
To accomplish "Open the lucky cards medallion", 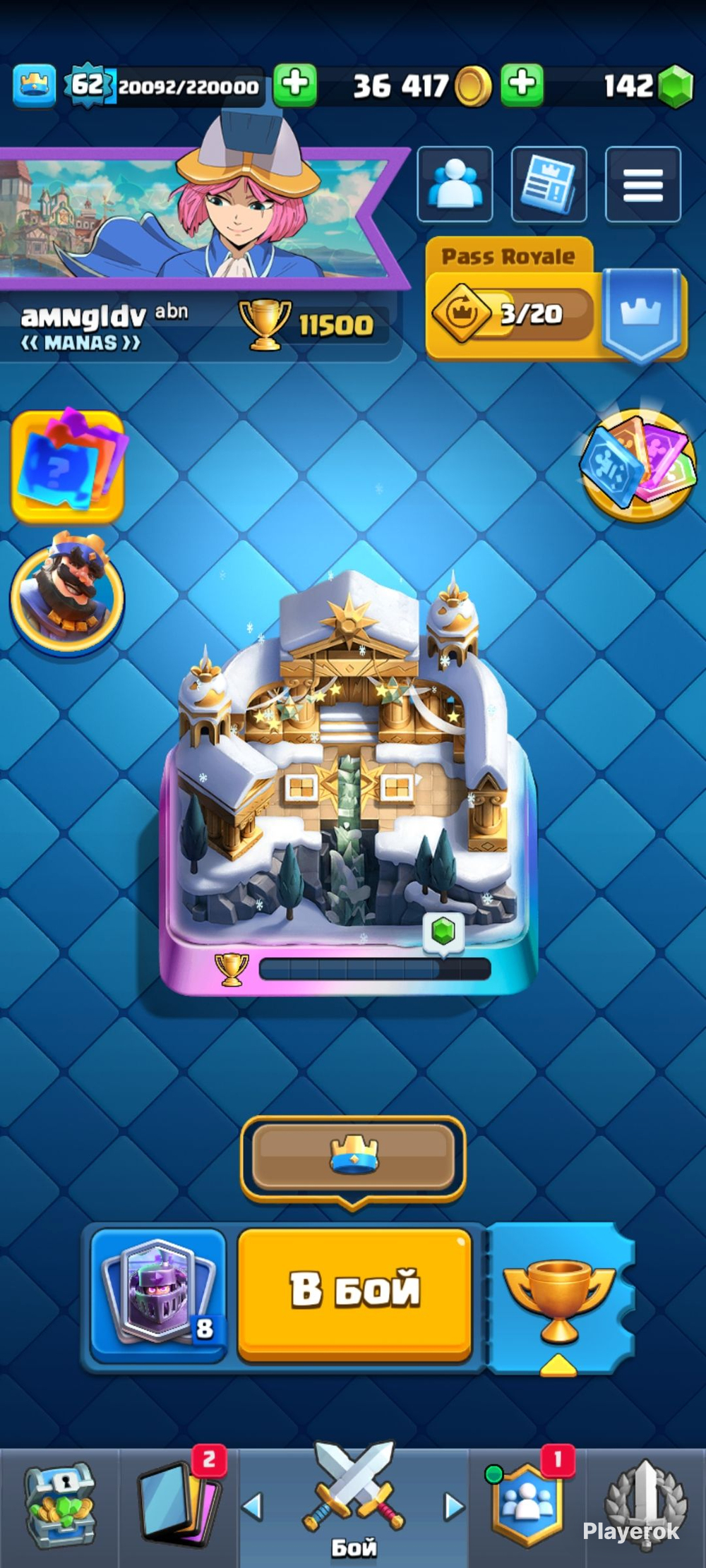I will point(638,464).
